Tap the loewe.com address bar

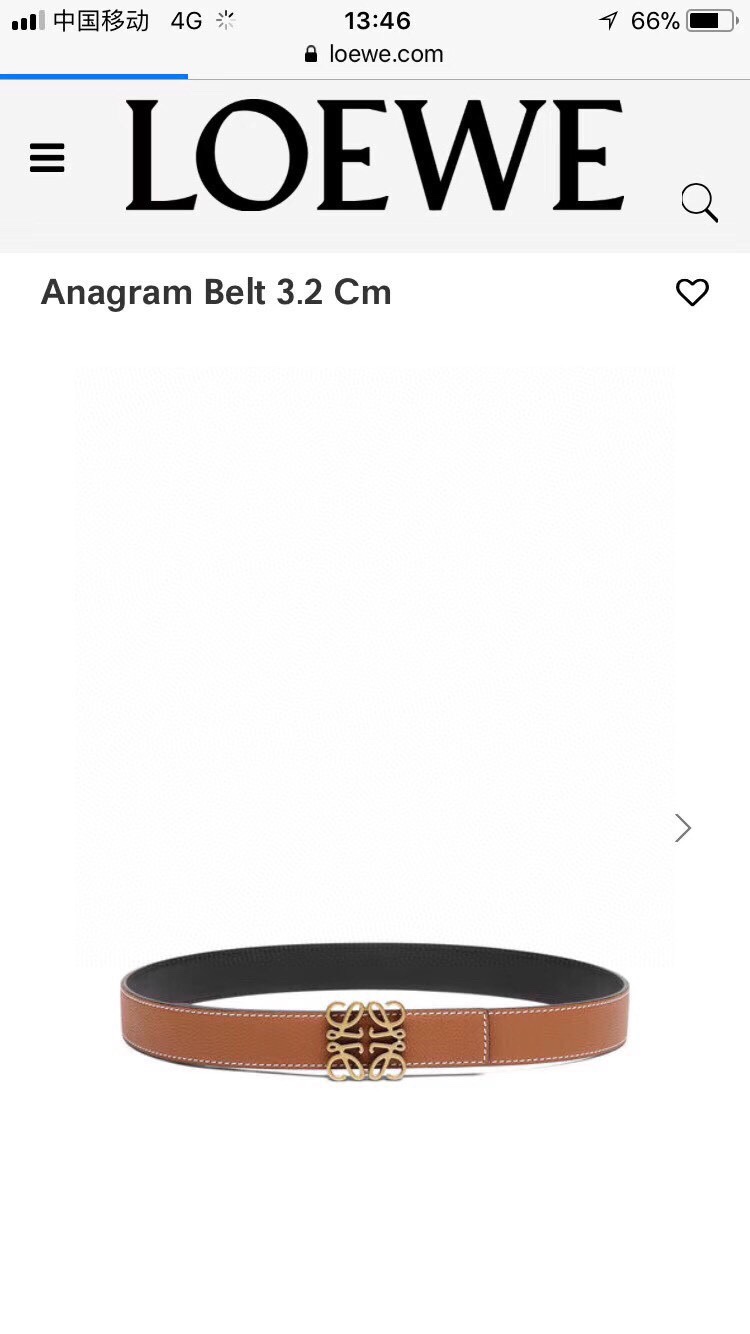point(375,54)
